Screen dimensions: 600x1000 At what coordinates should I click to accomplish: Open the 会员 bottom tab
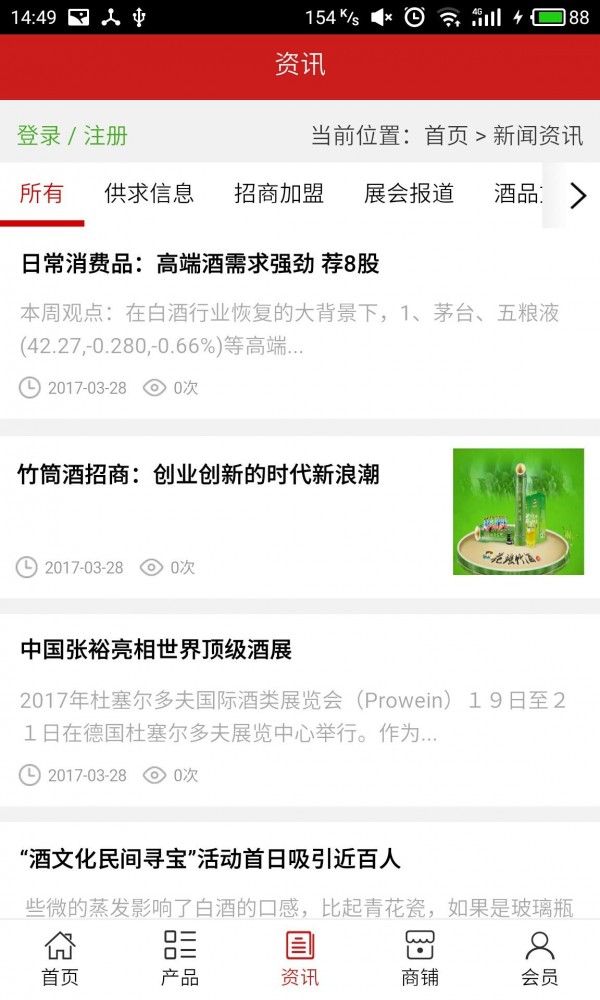tap(540, 958)
